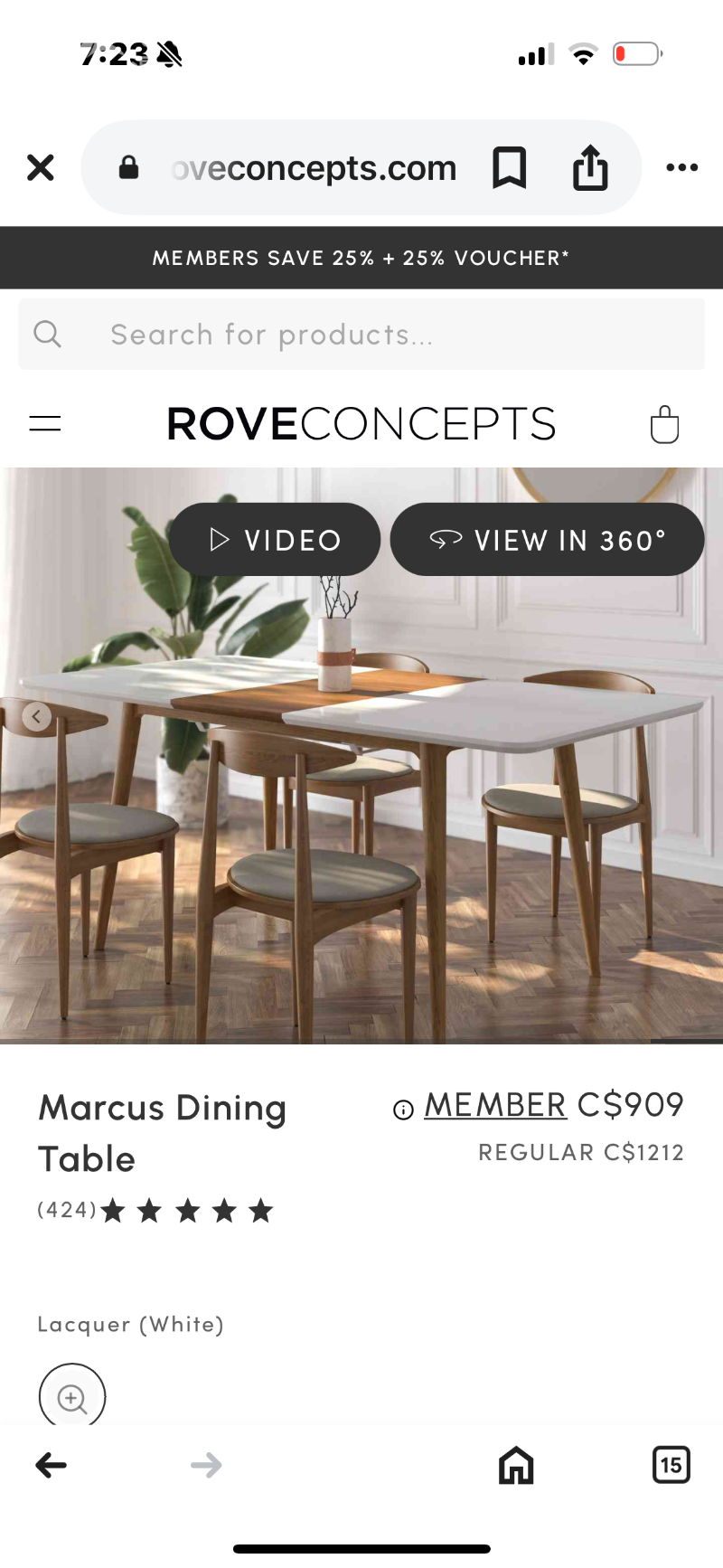Screen dimensions: 723x1568
Task: Play the product video
Action: 275,540
